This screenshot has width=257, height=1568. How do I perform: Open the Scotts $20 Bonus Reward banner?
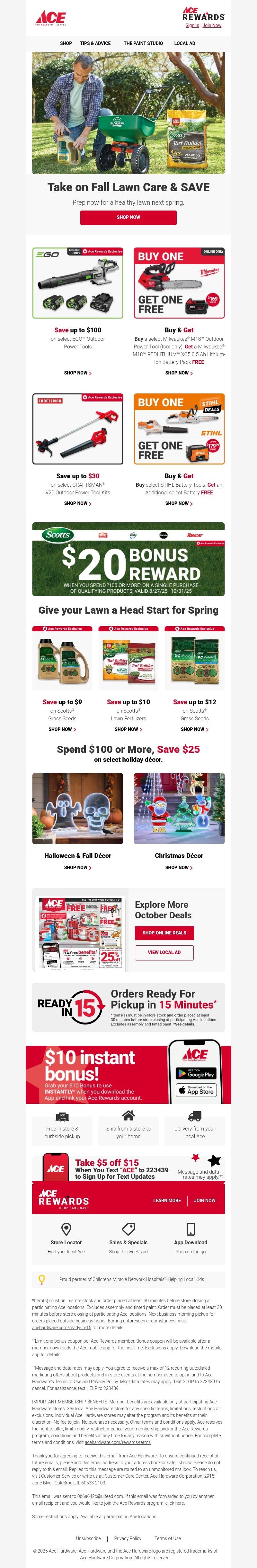coord(128,559)
